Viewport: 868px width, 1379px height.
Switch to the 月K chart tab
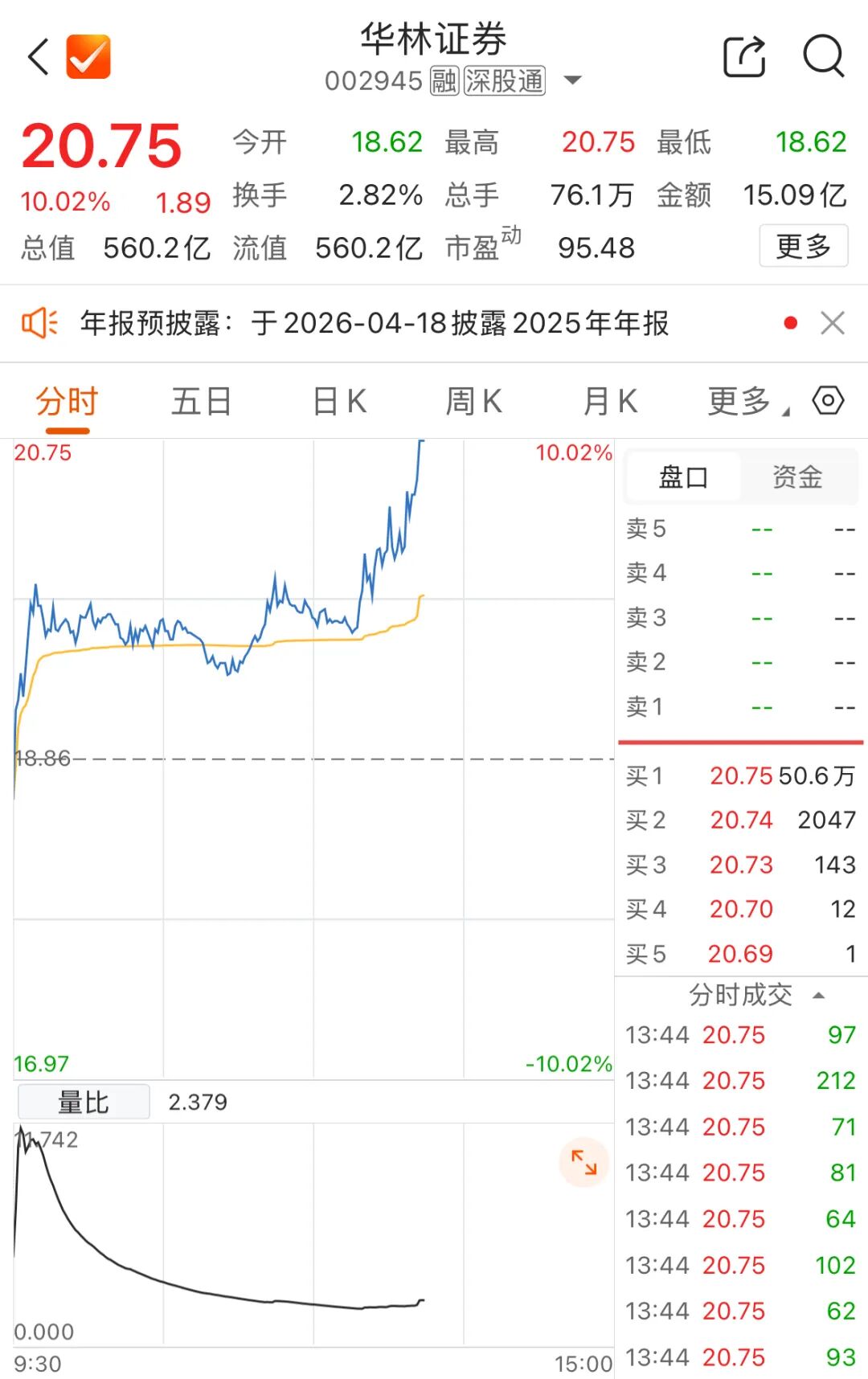610,401
